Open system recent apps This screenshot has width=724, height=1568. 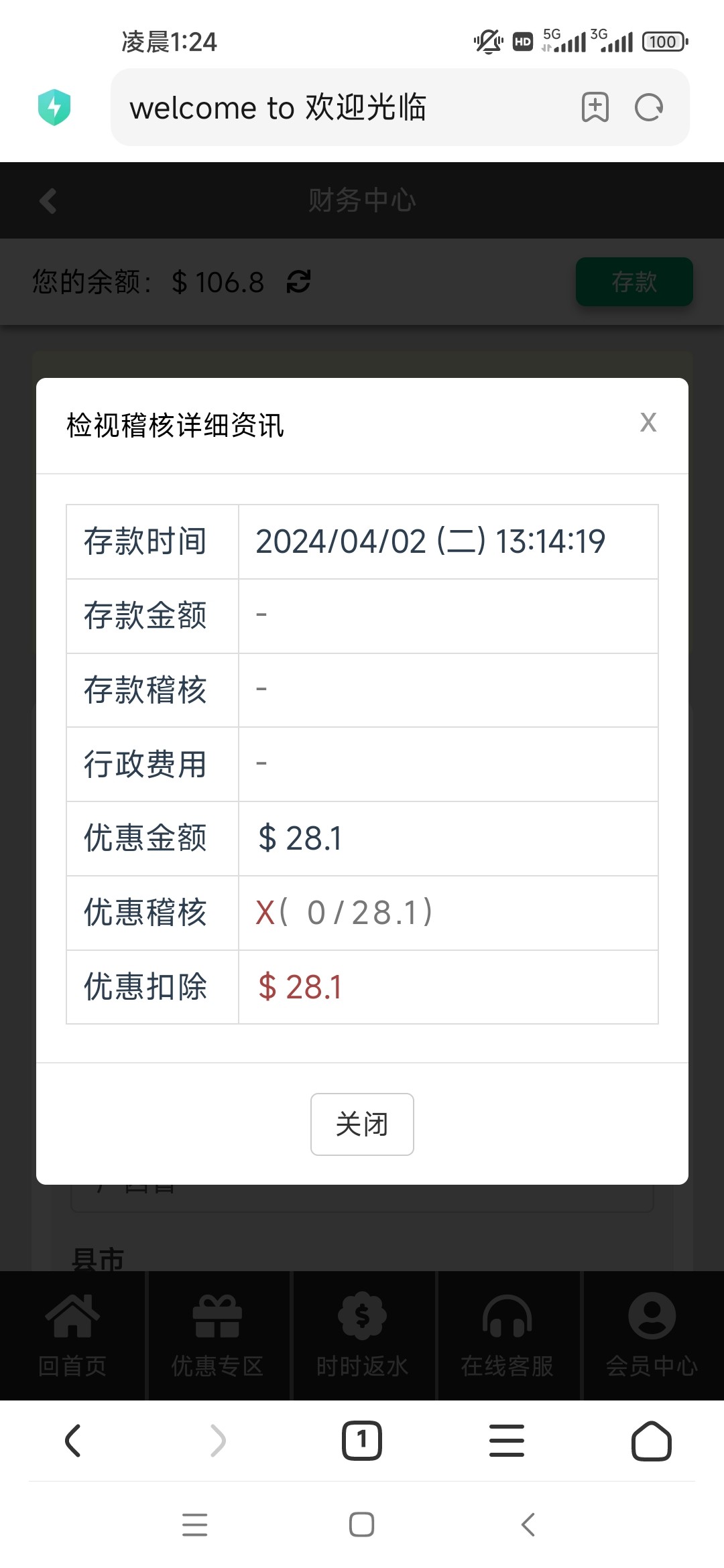point(194,1524)
